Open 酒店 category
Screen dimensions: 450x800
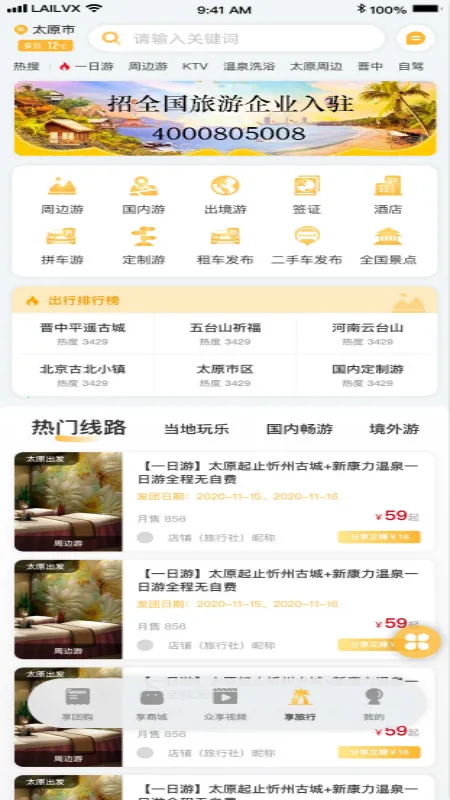[x=388, y=195]
